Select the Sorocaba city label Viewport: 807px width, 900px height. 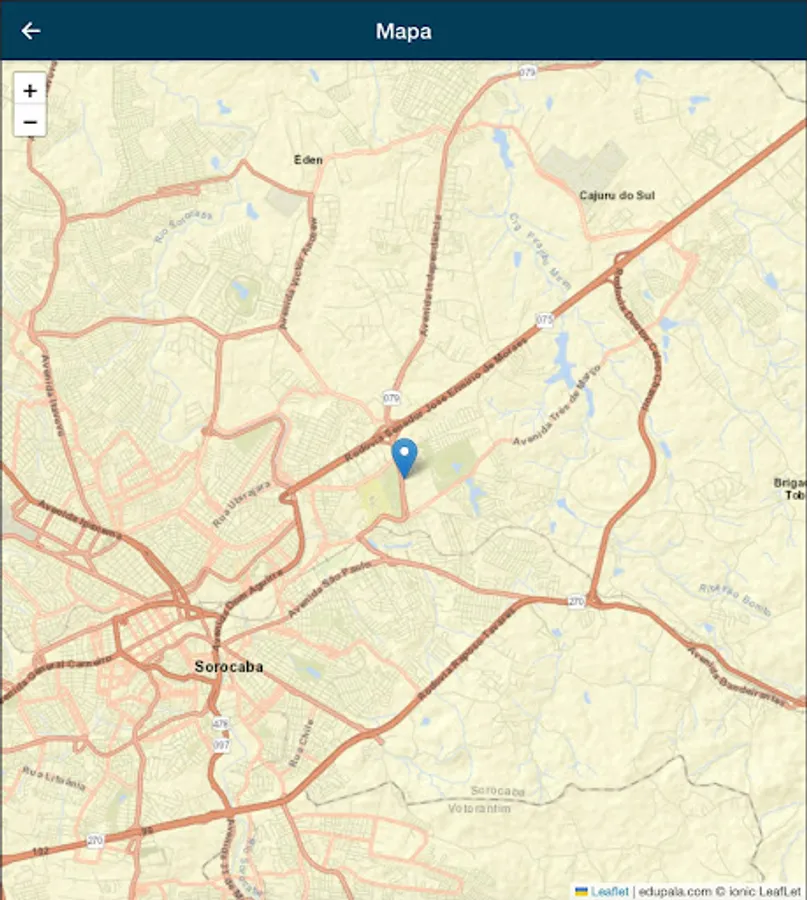228,665
